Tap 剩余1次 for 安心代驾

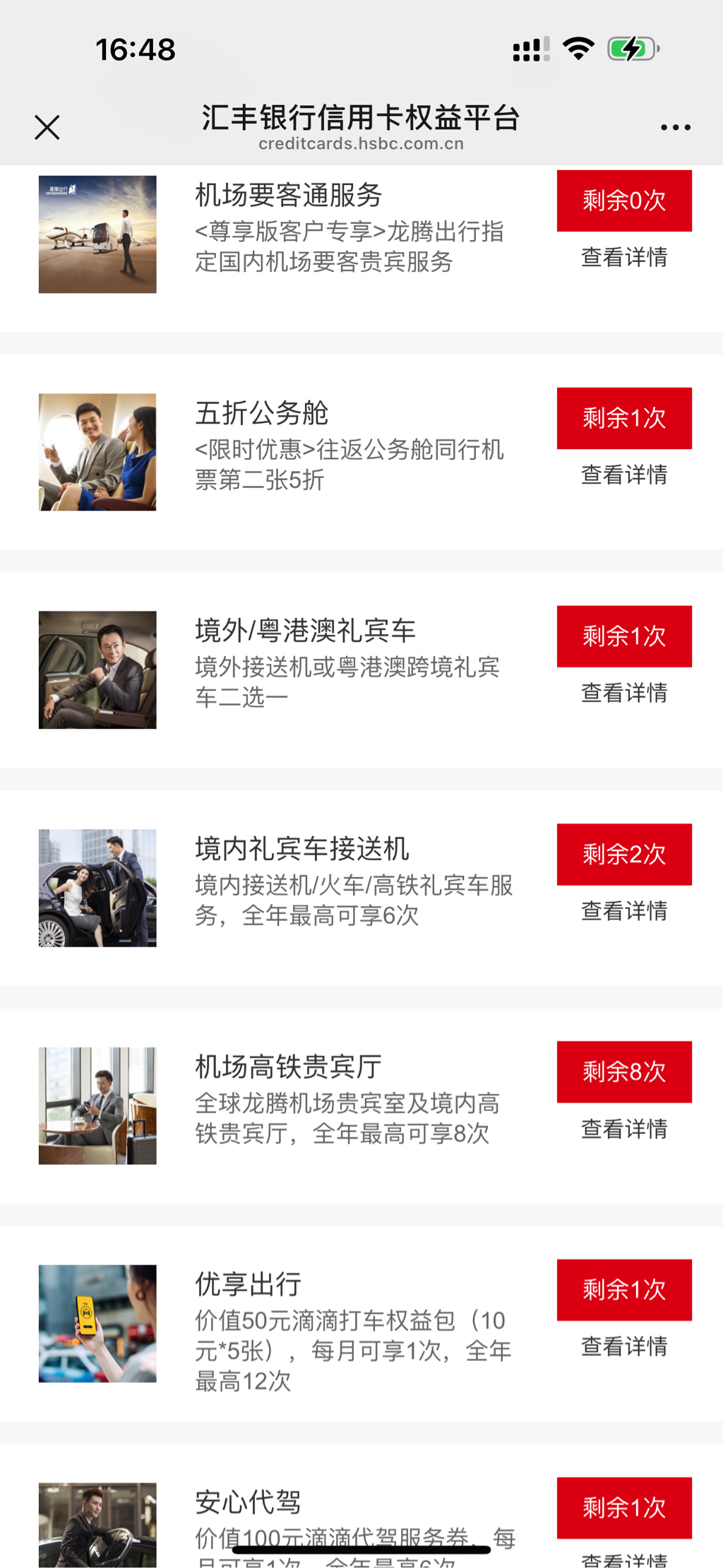pos(624,1508)
